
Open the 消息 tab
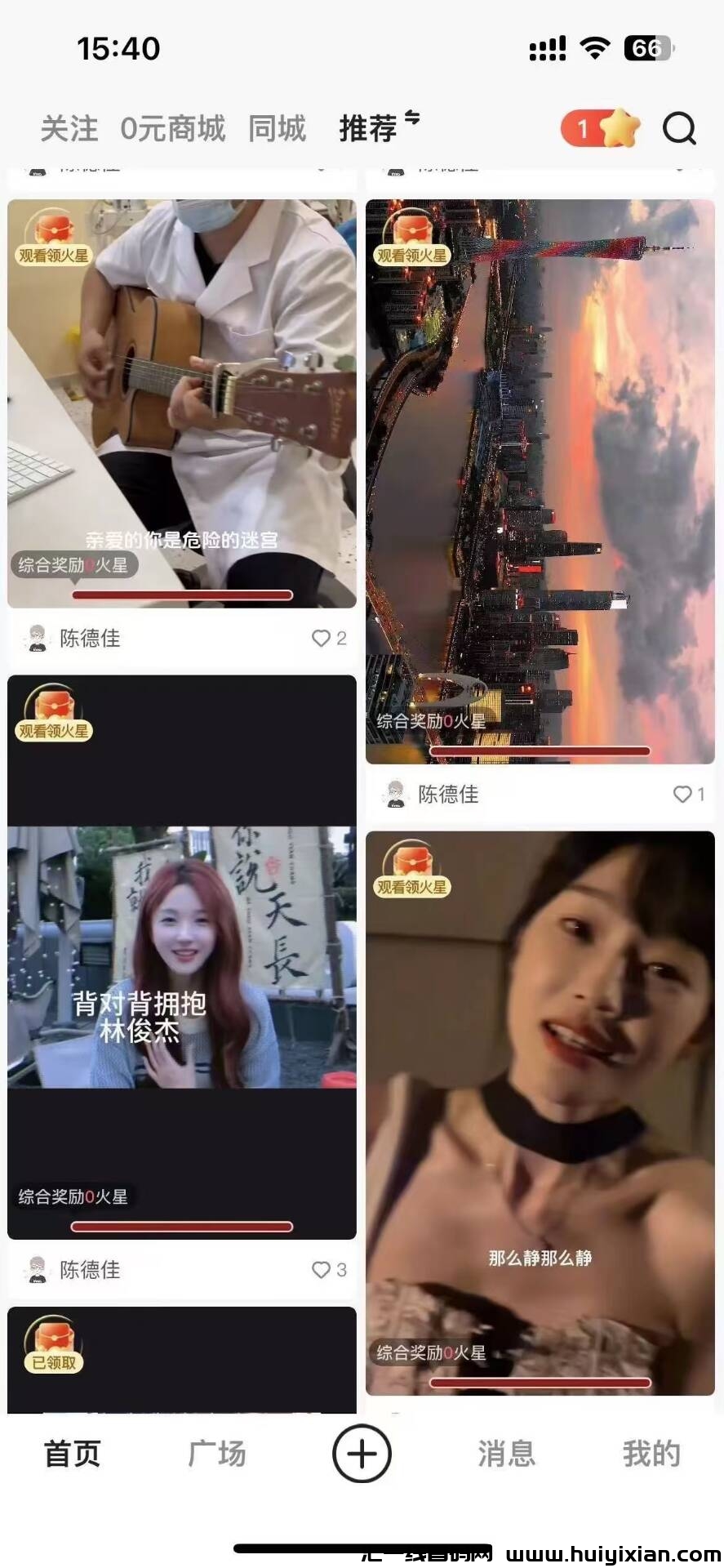506,1454
